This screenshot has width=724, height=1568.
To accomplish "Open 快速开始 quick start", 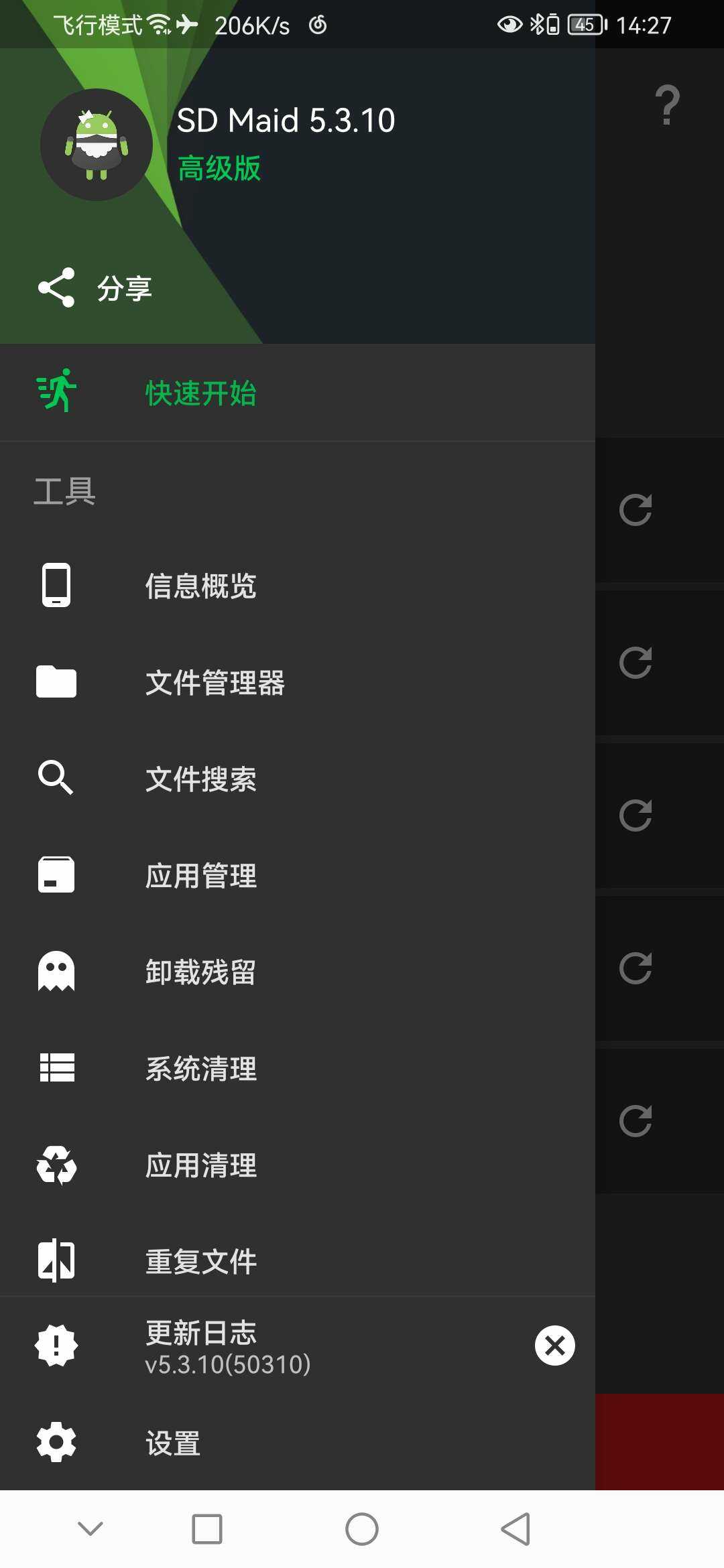I will pyautogui.click(x=298, y=393).
